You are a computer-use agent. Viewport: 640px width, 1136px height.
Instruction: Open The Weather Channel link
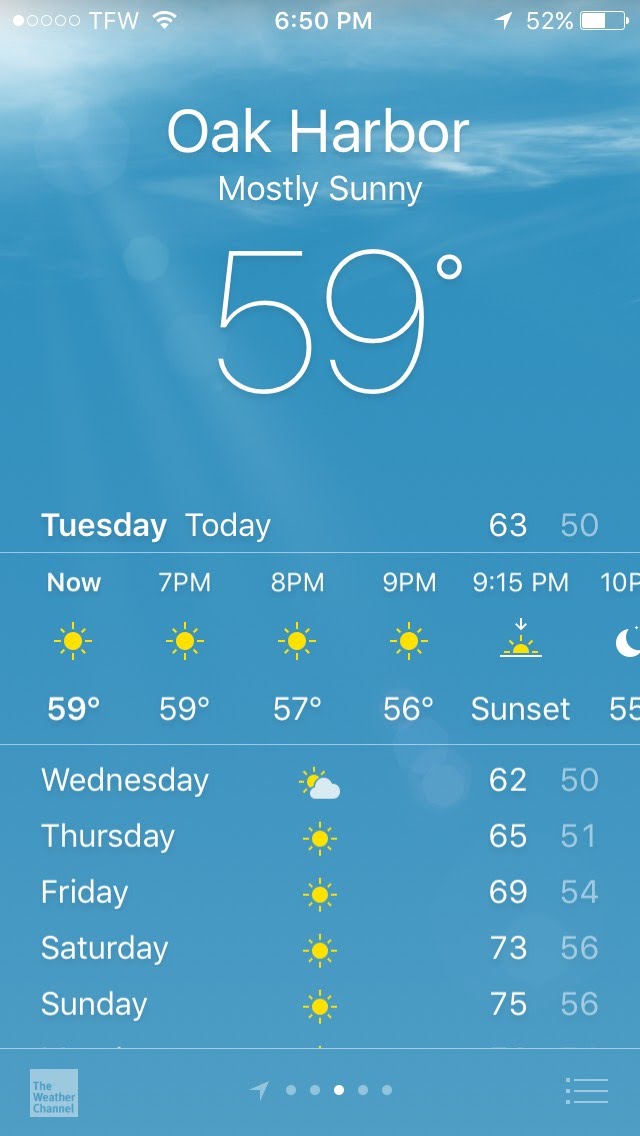click(54, 1092)
